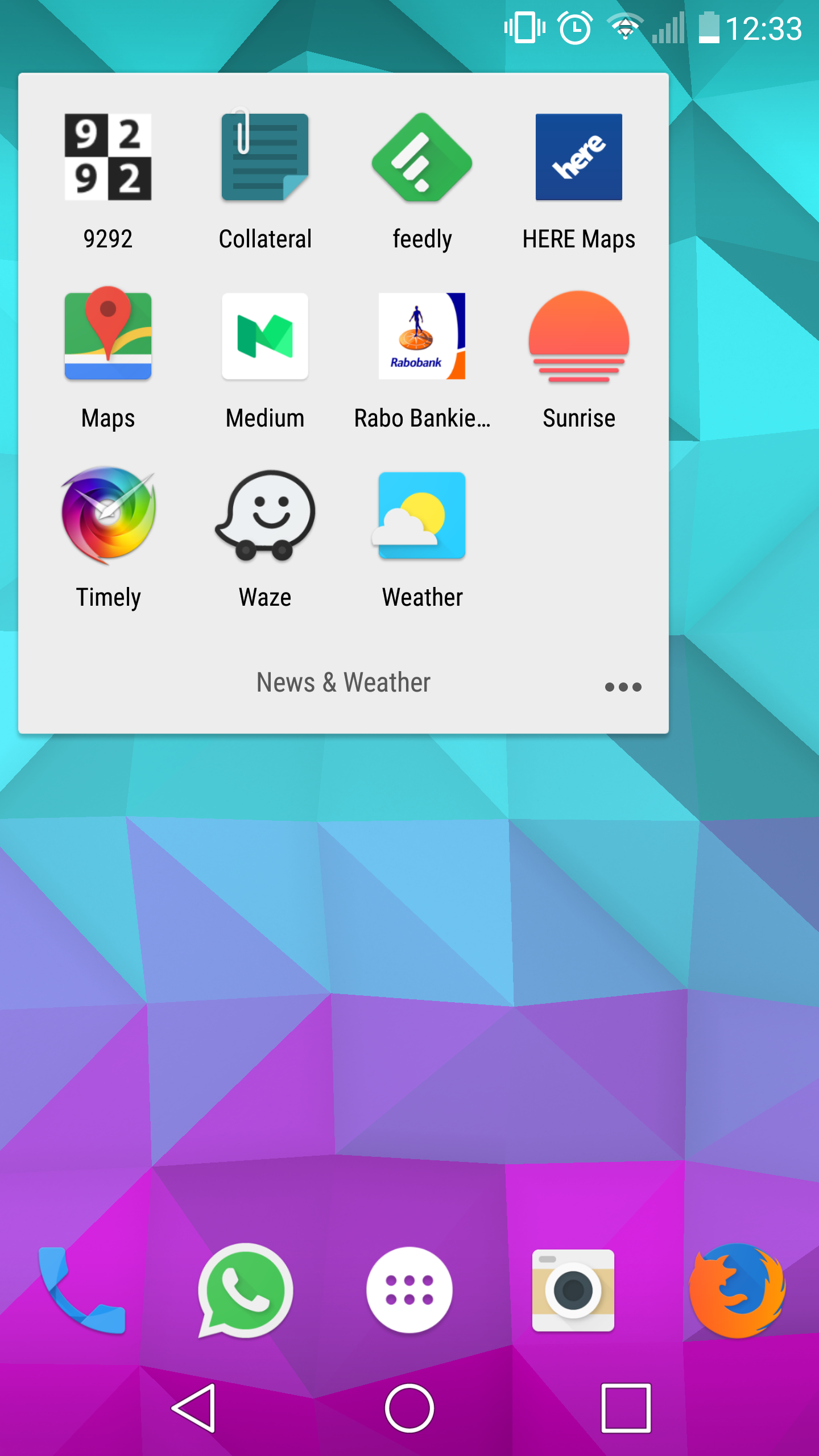Image resolution: width=819 pixels, height=1456 pixels.
Task: Open Firefox from the dock
Action: [737, 1290]
